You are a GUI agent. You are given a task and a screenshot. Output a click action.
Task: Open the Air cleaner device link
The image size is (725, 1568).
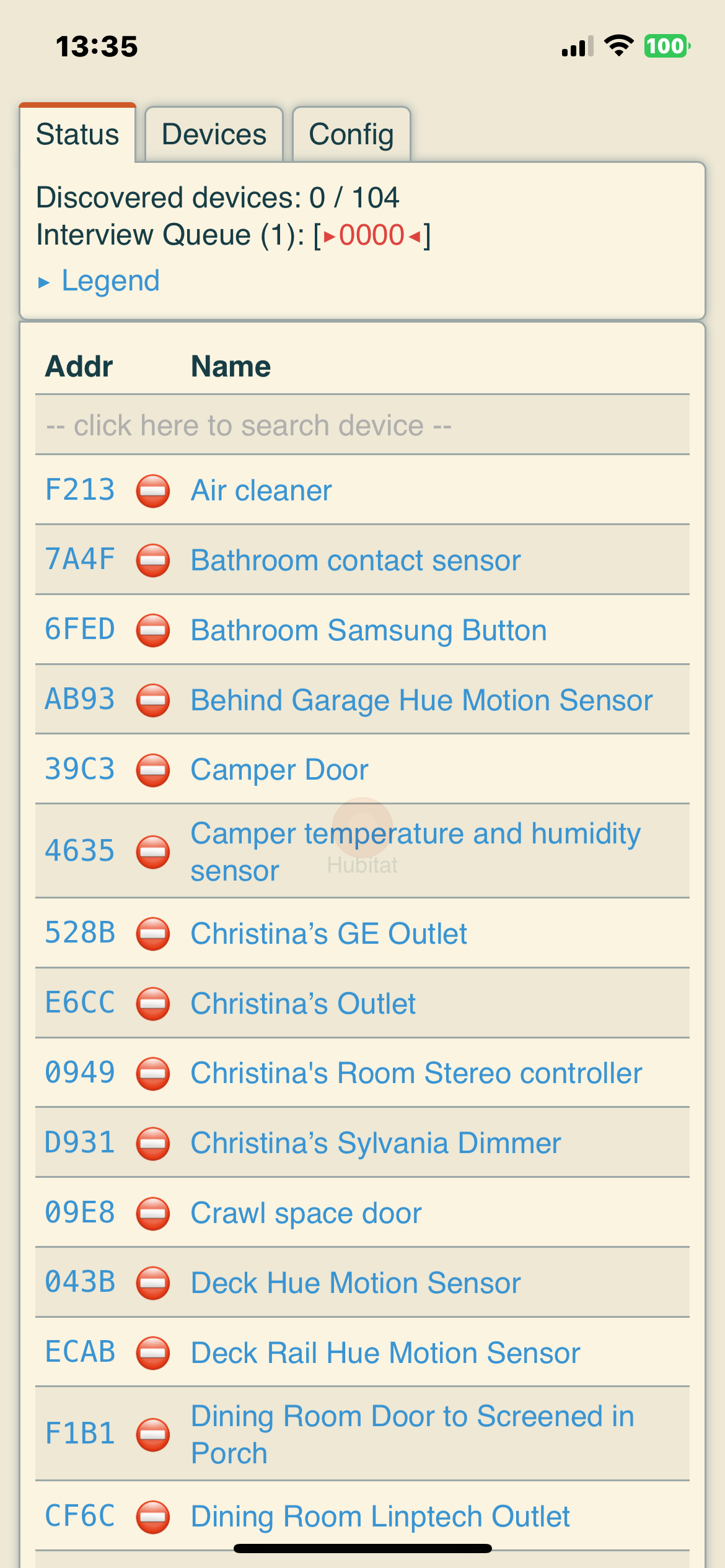pyautogui.click(x=261, y=490)
